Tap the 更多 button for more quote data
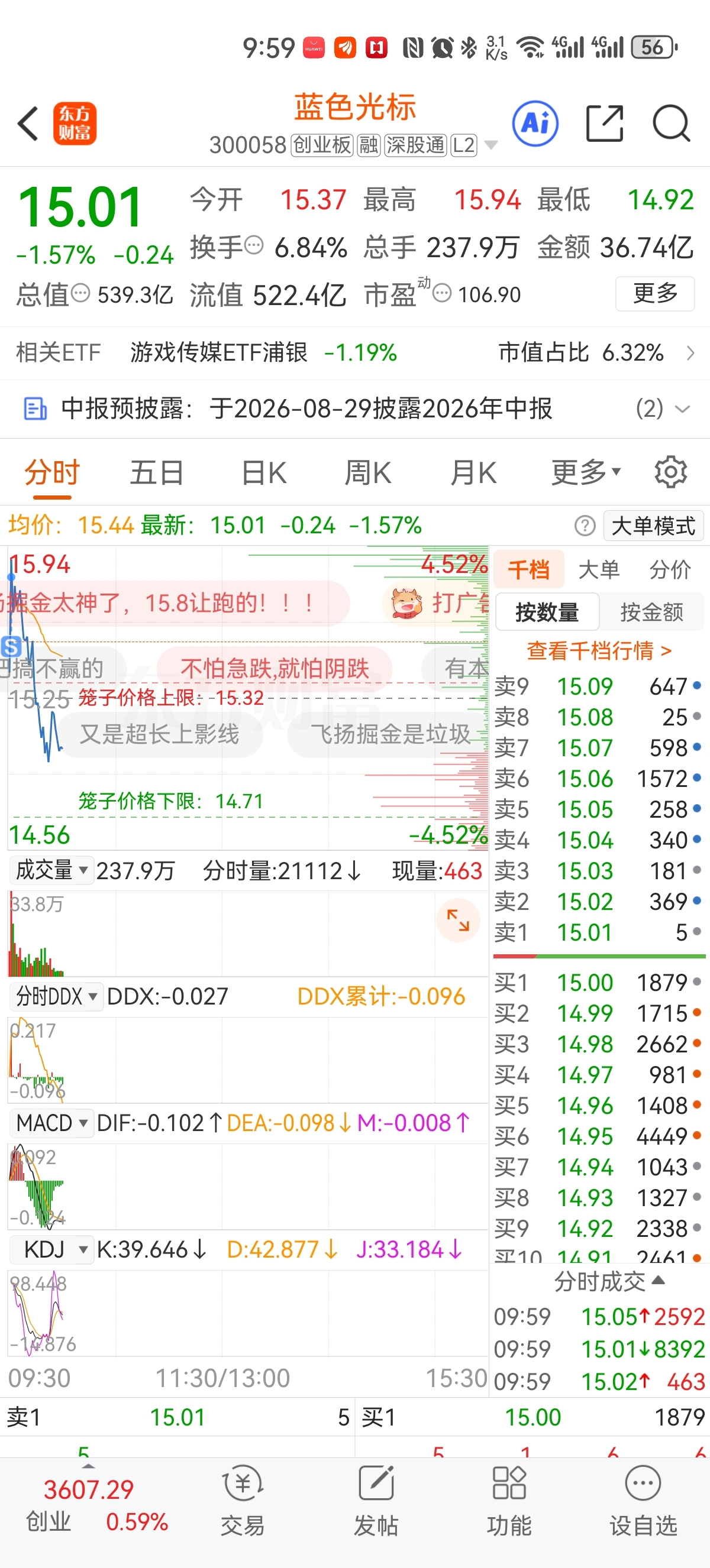 (655, 294)
